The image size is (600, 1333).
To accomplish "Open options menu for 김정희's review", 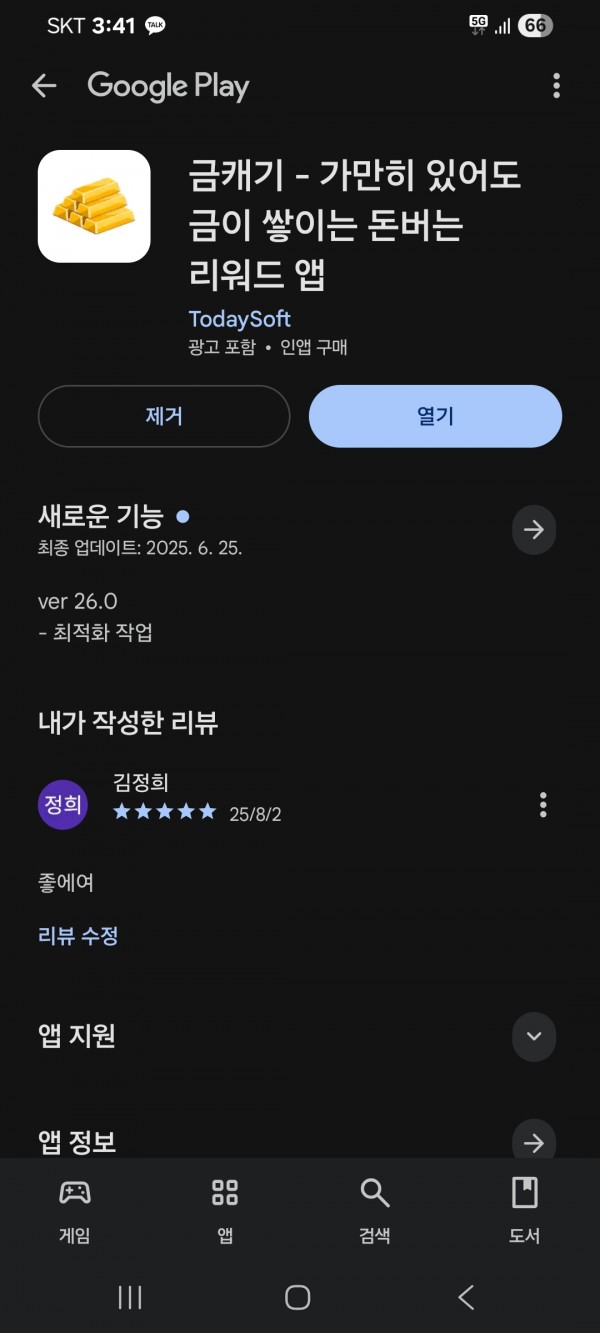I will [x=543, y=804].
